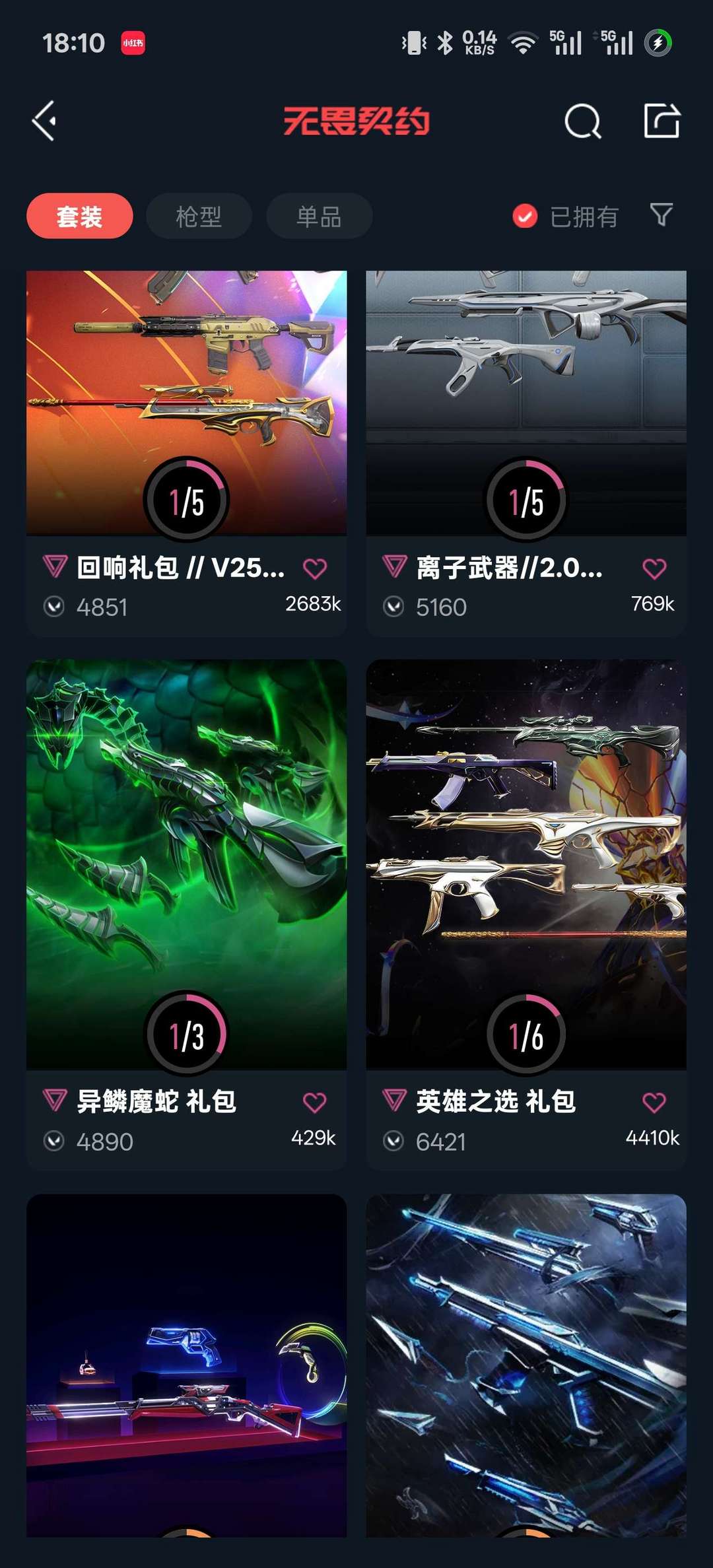
Task: Toggle the 已拥有 checkbox
Action: pos(525,216)
